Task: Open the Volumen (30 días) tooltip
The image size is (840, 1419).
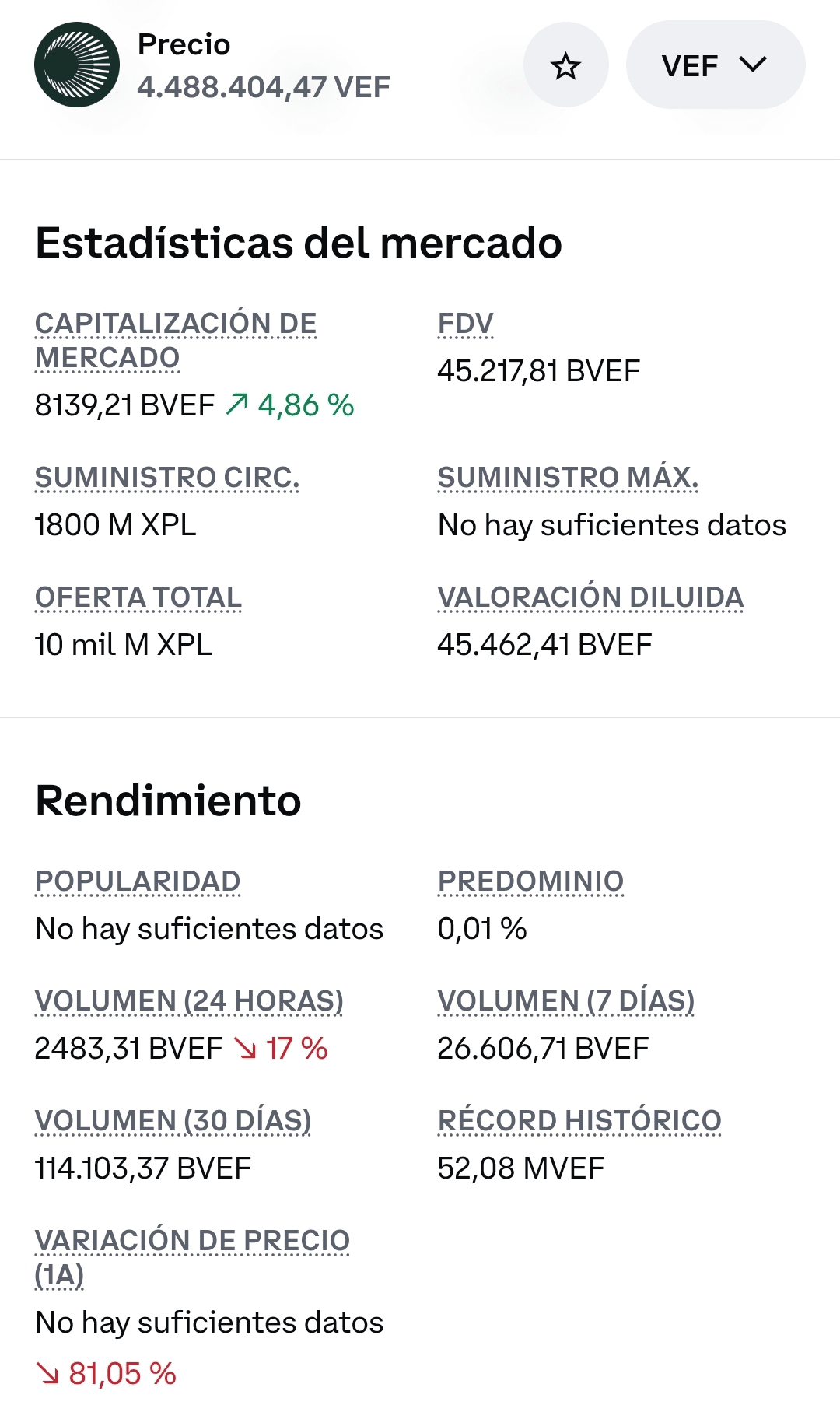Action: (173, 1120)
